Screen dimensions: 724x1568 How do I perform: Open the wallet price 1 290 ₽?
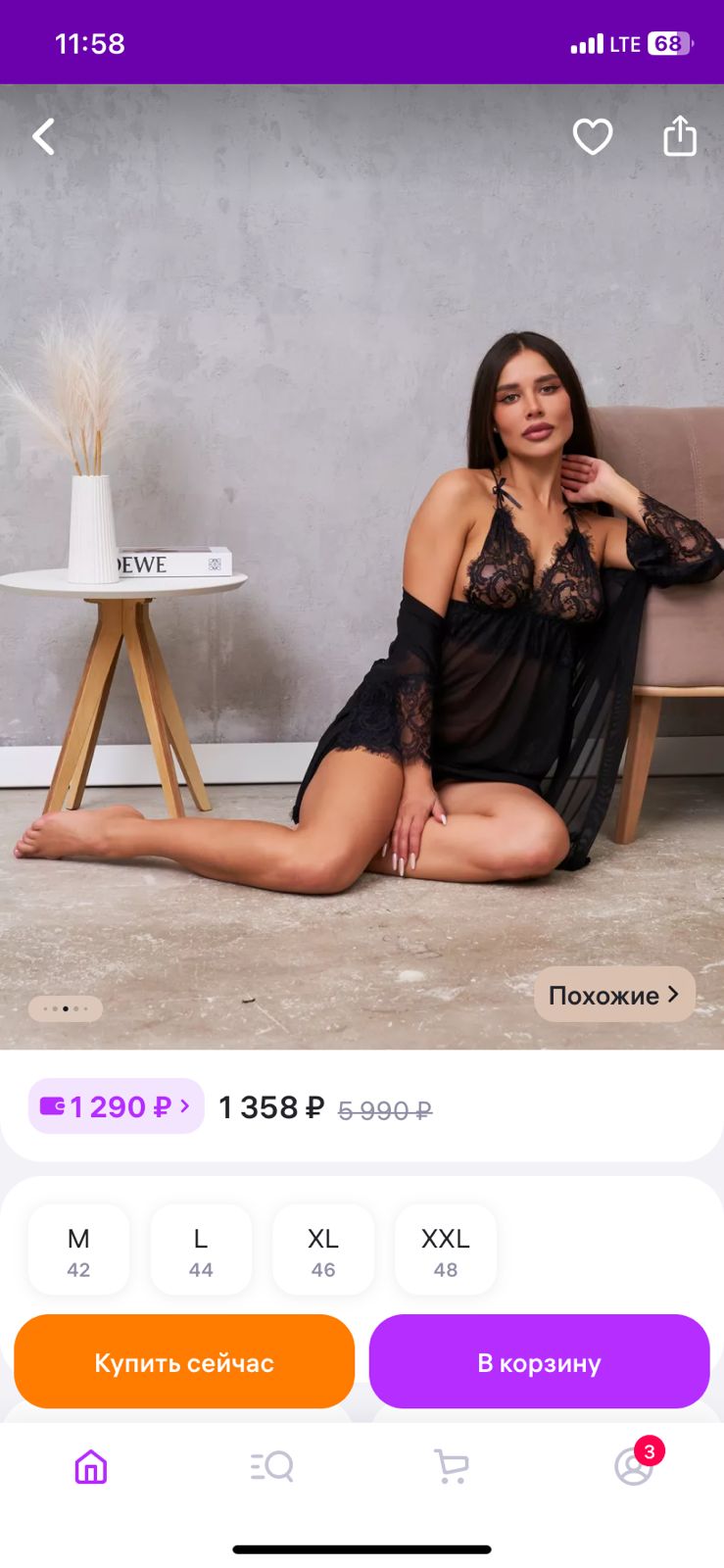(x=116, y=1106)
